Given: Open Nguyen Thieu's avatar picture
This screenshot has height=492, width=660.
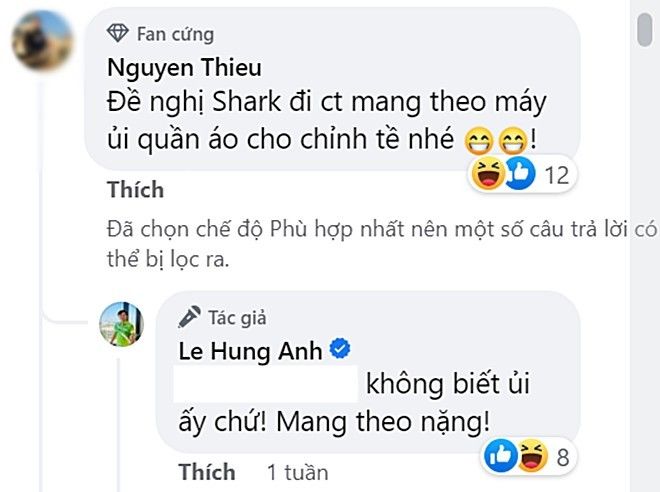Looking at the screenshot, I should (40, 40).
